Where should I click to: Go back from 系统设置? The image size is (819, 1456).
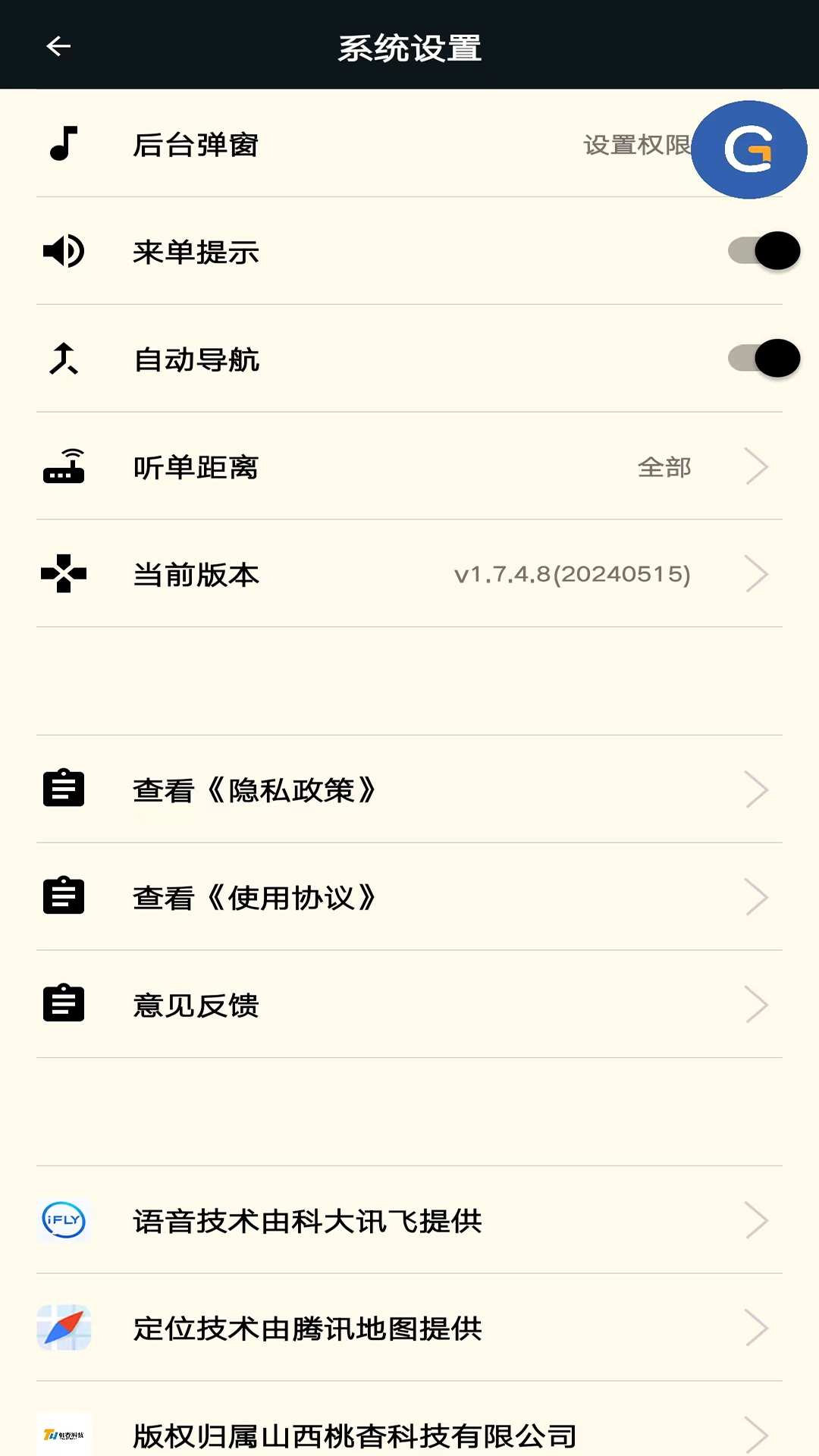tap(58, 46)
